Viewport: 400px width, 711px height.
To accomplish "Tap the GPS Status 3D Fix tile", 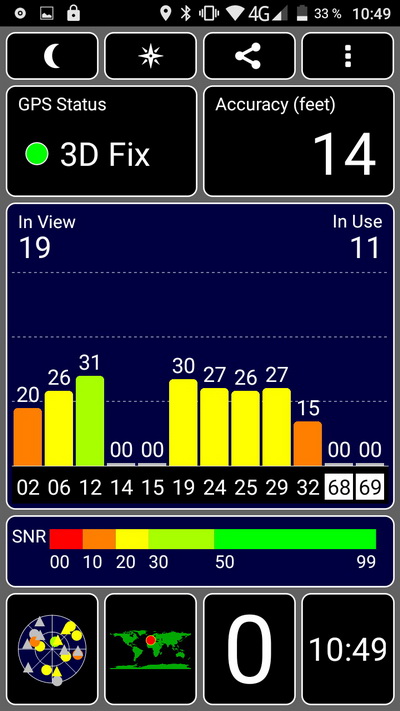I will tap(102, 141).
